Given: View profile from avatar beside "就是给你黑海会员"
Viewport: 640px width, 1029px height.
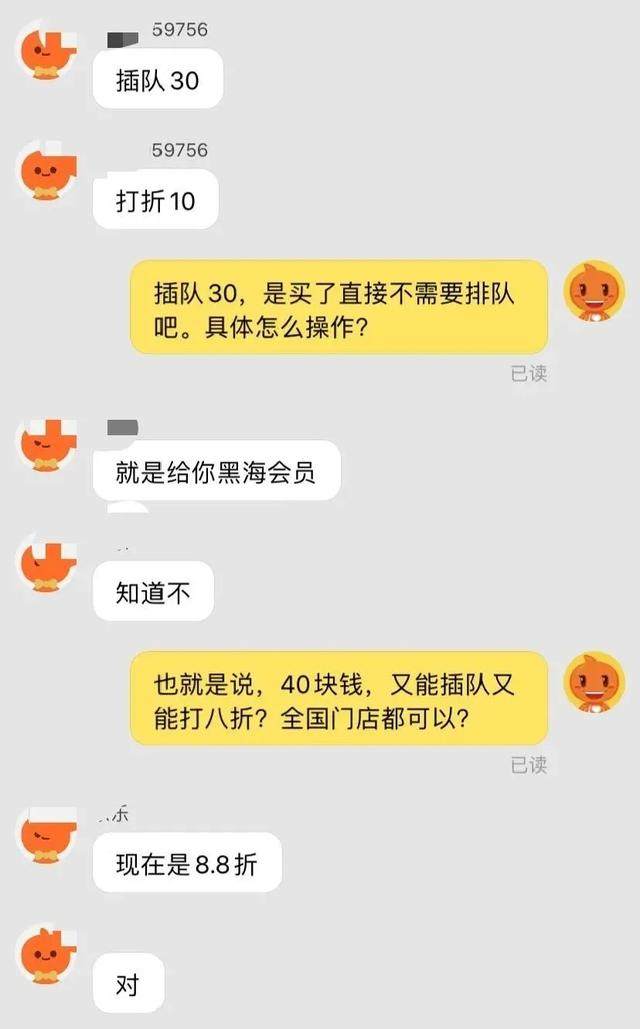Looking at the screenshot, I should point(48,444).
